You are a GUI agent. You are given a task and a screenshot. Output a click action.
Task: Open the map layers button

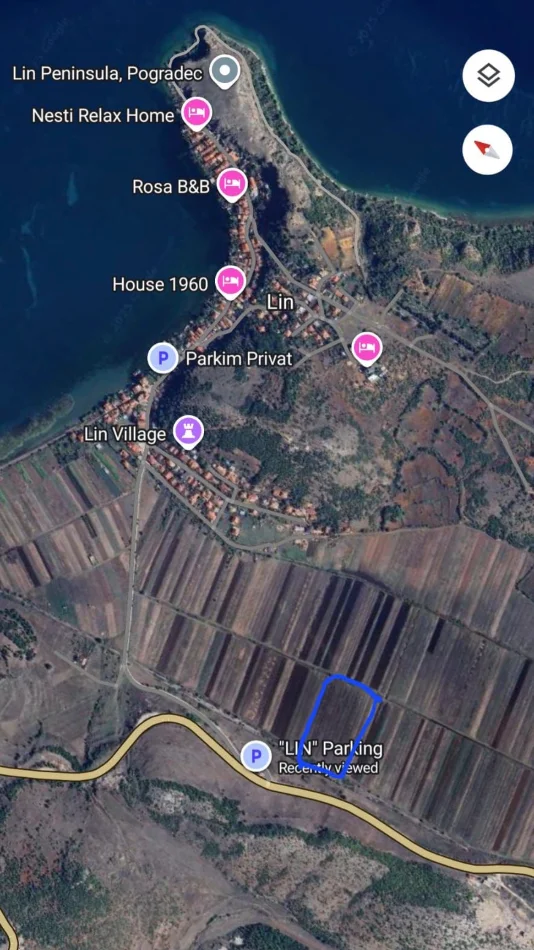[x=489, y=76]
